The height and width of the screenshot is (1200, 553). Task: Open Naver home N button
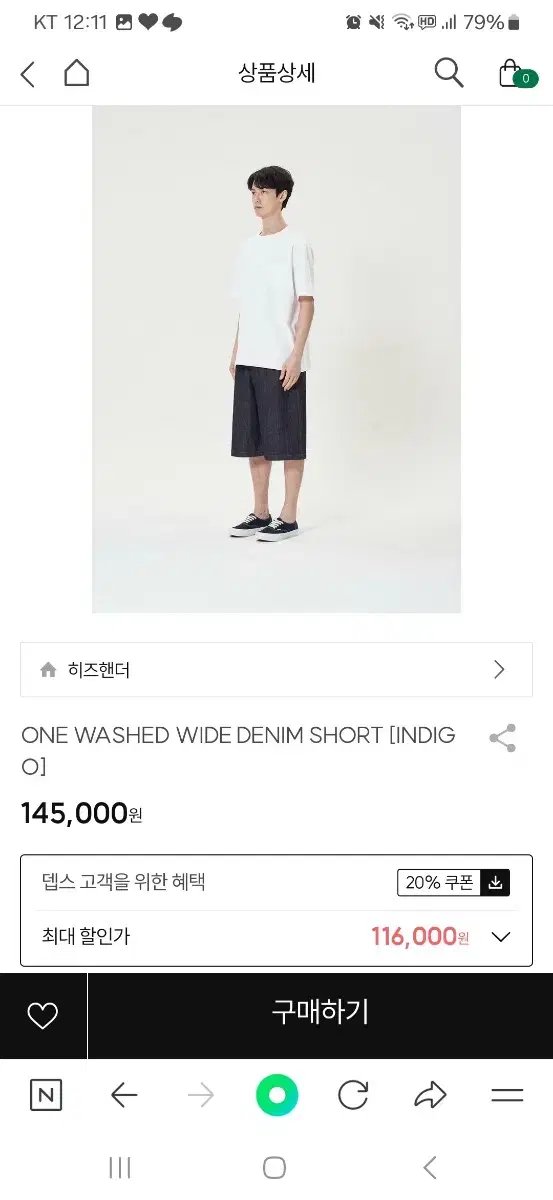(45, 1096)
